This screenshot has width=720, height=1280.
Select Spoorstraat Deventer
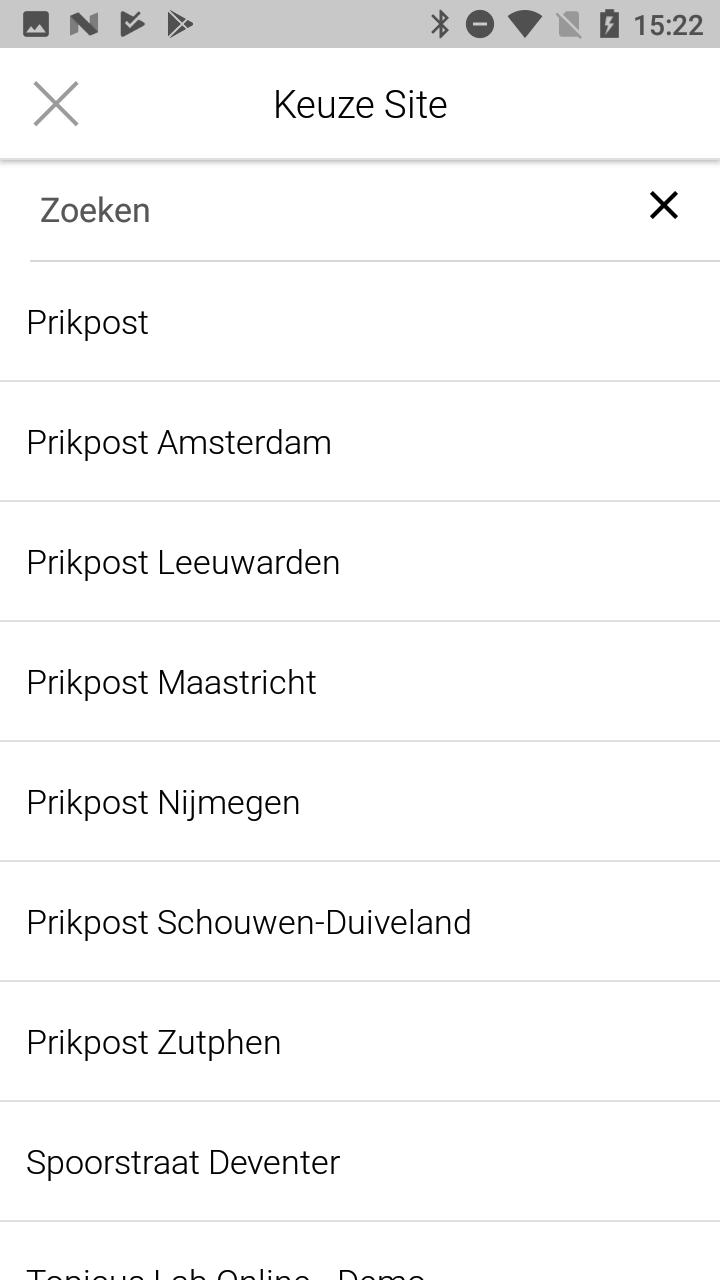360,1162
